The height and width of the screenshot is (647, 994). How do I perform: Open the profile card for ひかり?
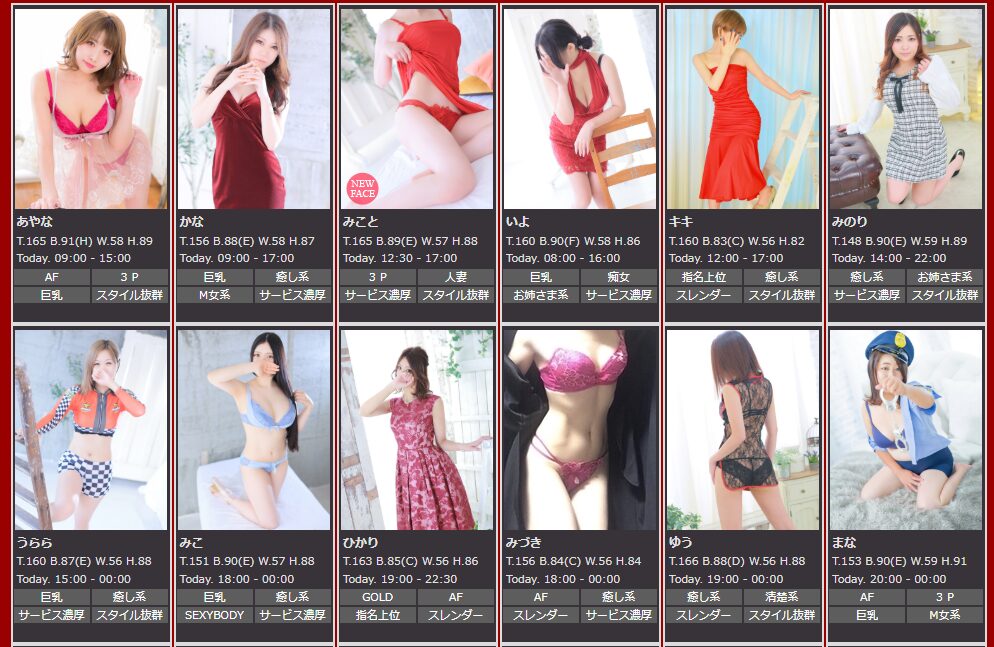417,430
